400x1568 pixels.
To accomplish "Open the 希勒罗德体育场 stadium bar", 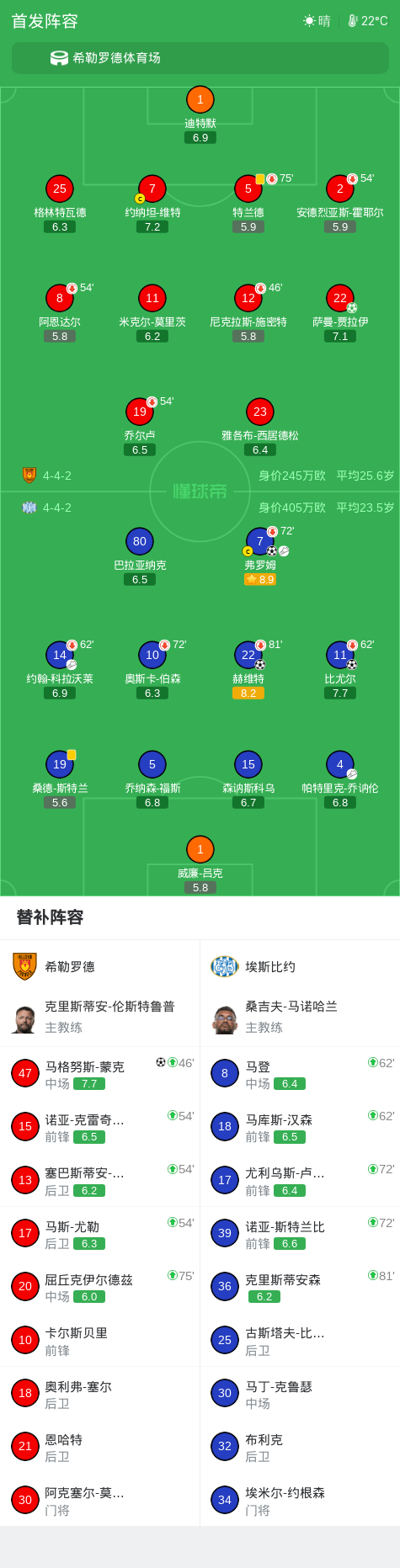I will coord(200,58).
